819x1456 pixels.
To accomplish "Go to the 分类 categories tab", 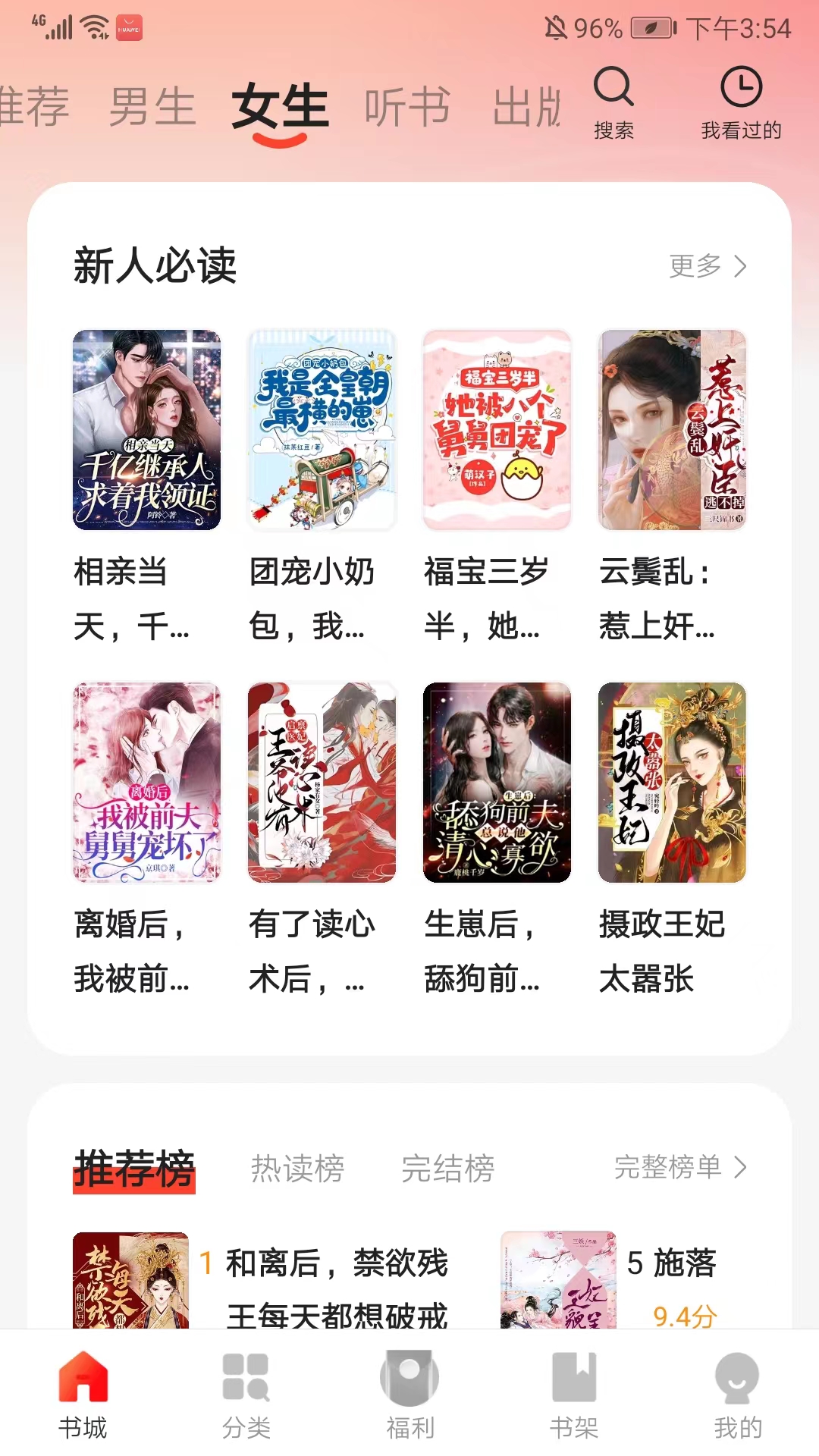I will click(246, 1395).
